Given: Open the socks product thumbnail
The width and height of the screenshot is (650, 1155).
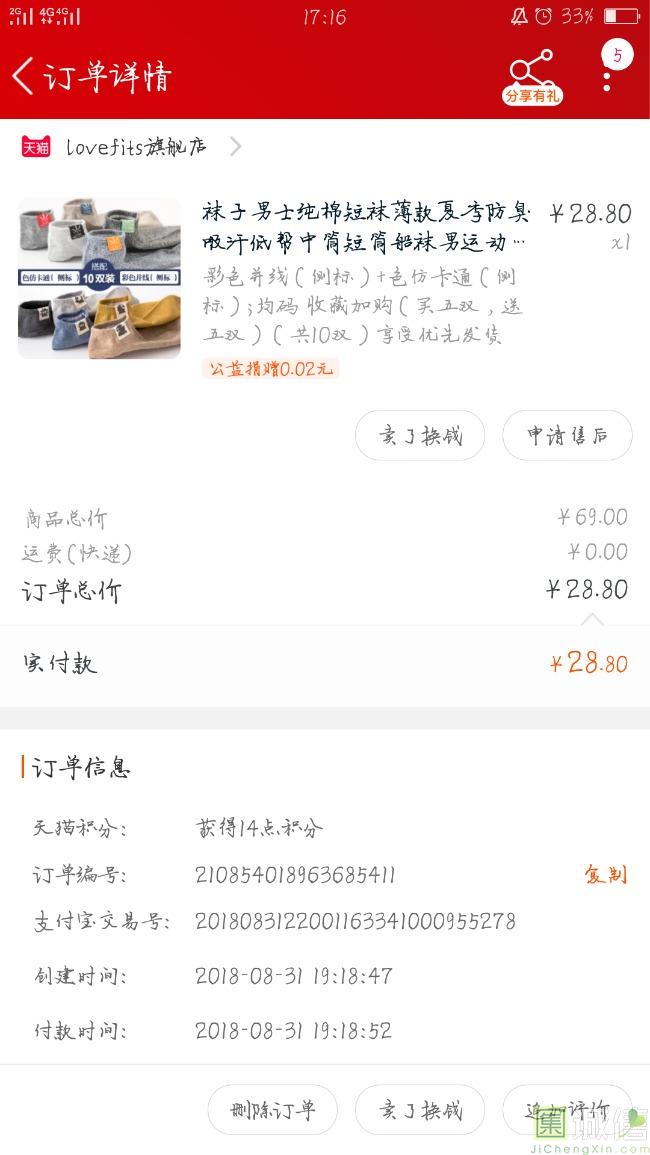Looking at the screenshot, I should (99, 278).
